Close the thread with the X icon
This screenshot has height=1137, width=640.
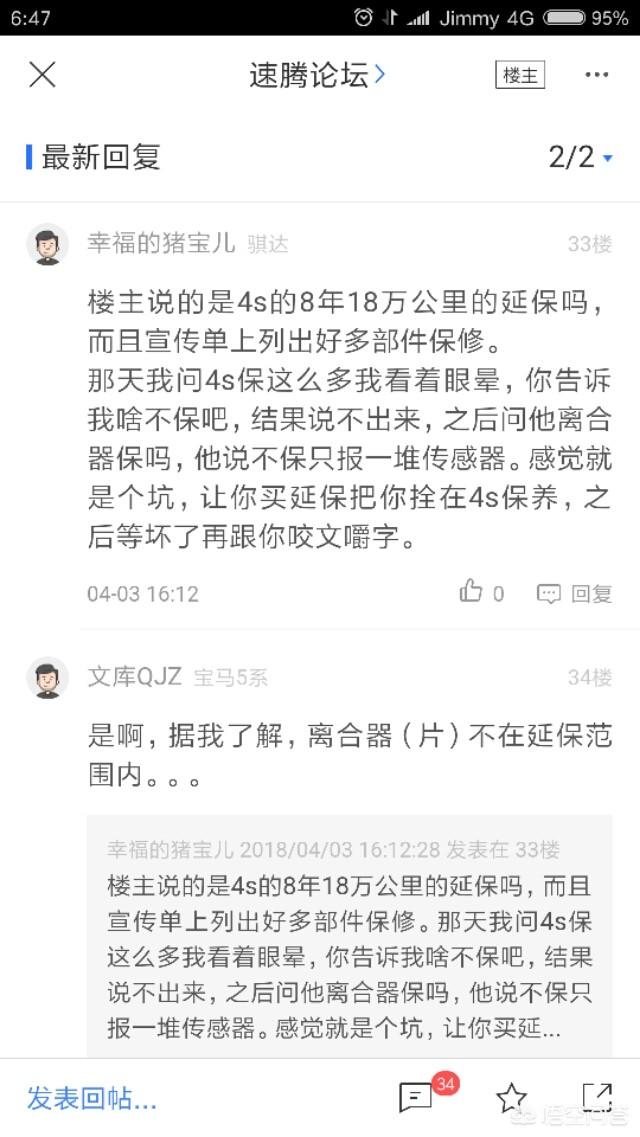42,75
